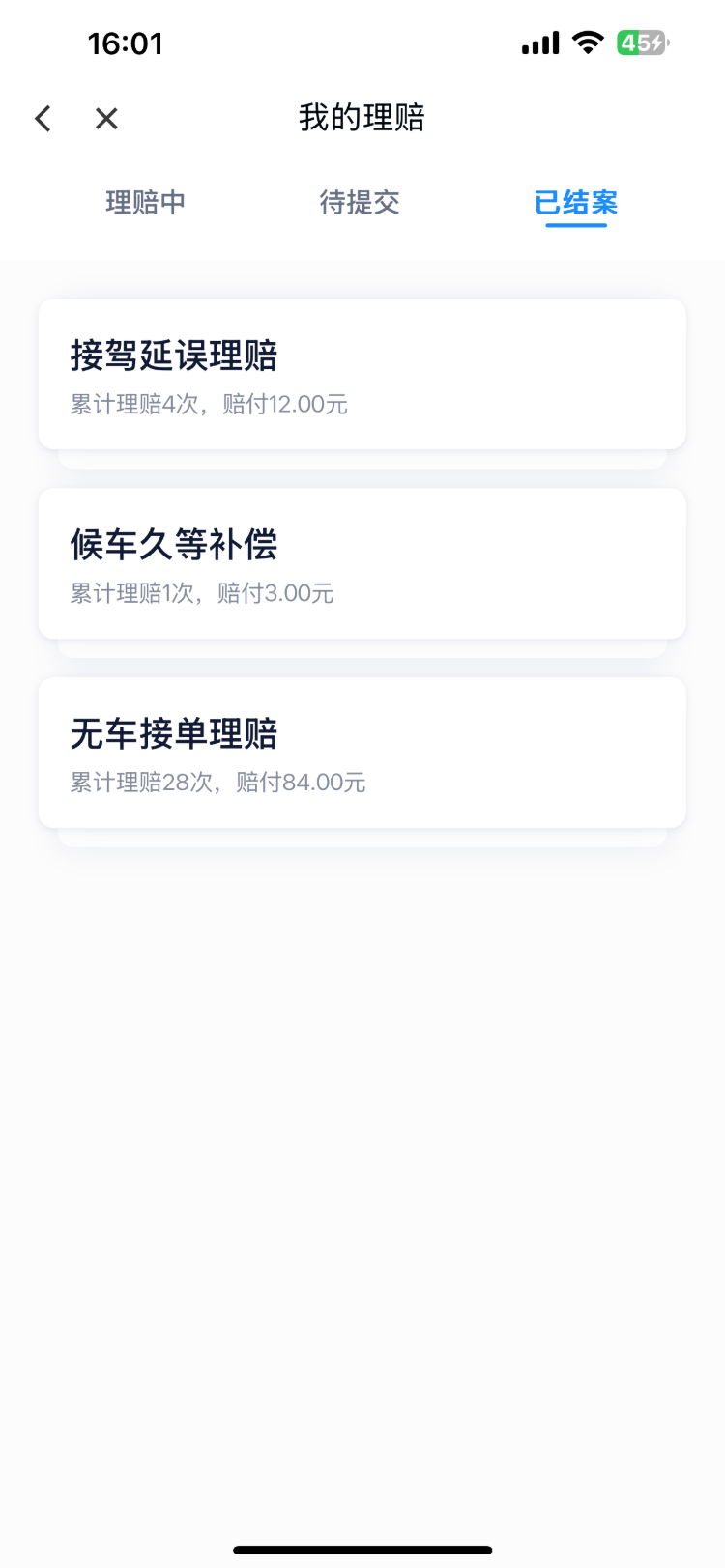Switch to the 待提交 tab
The image size is (725, 1568).
click(360, 203)
